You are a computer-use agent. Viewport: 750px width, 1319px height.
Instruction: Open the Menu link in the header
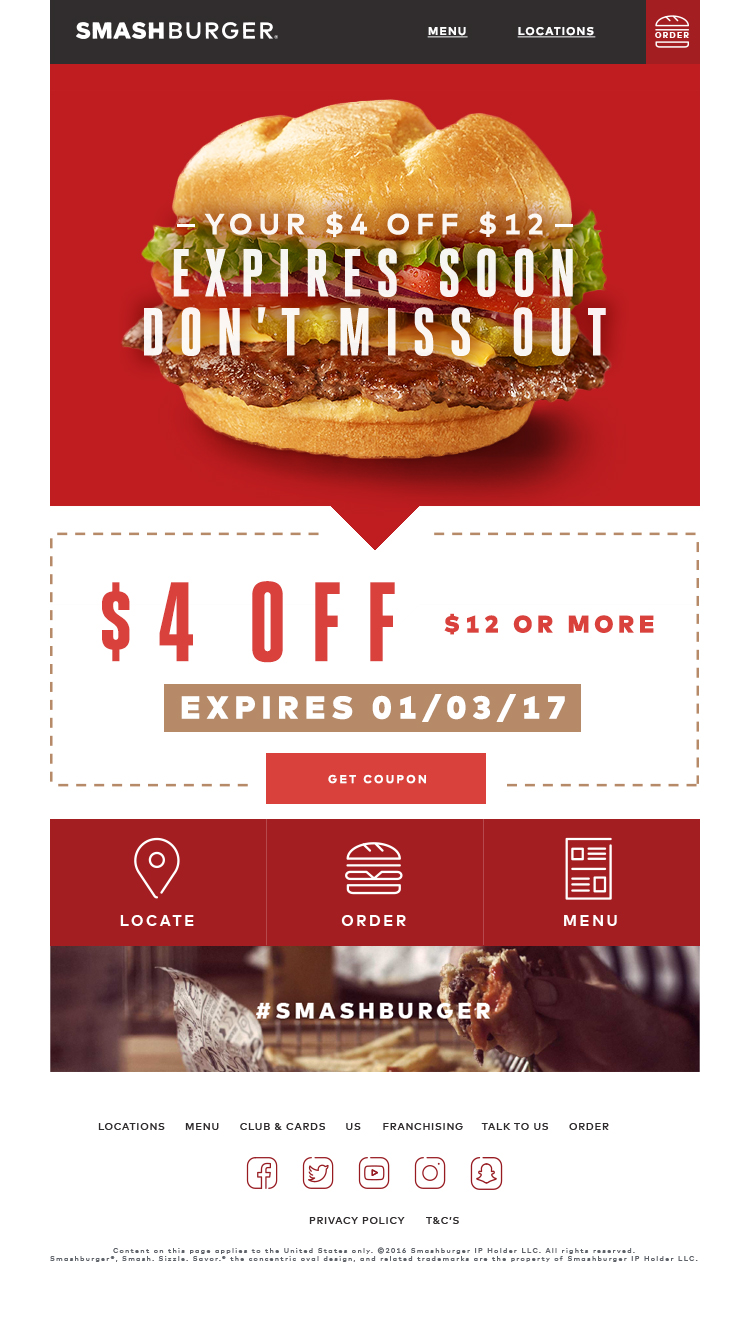point(447,31)
